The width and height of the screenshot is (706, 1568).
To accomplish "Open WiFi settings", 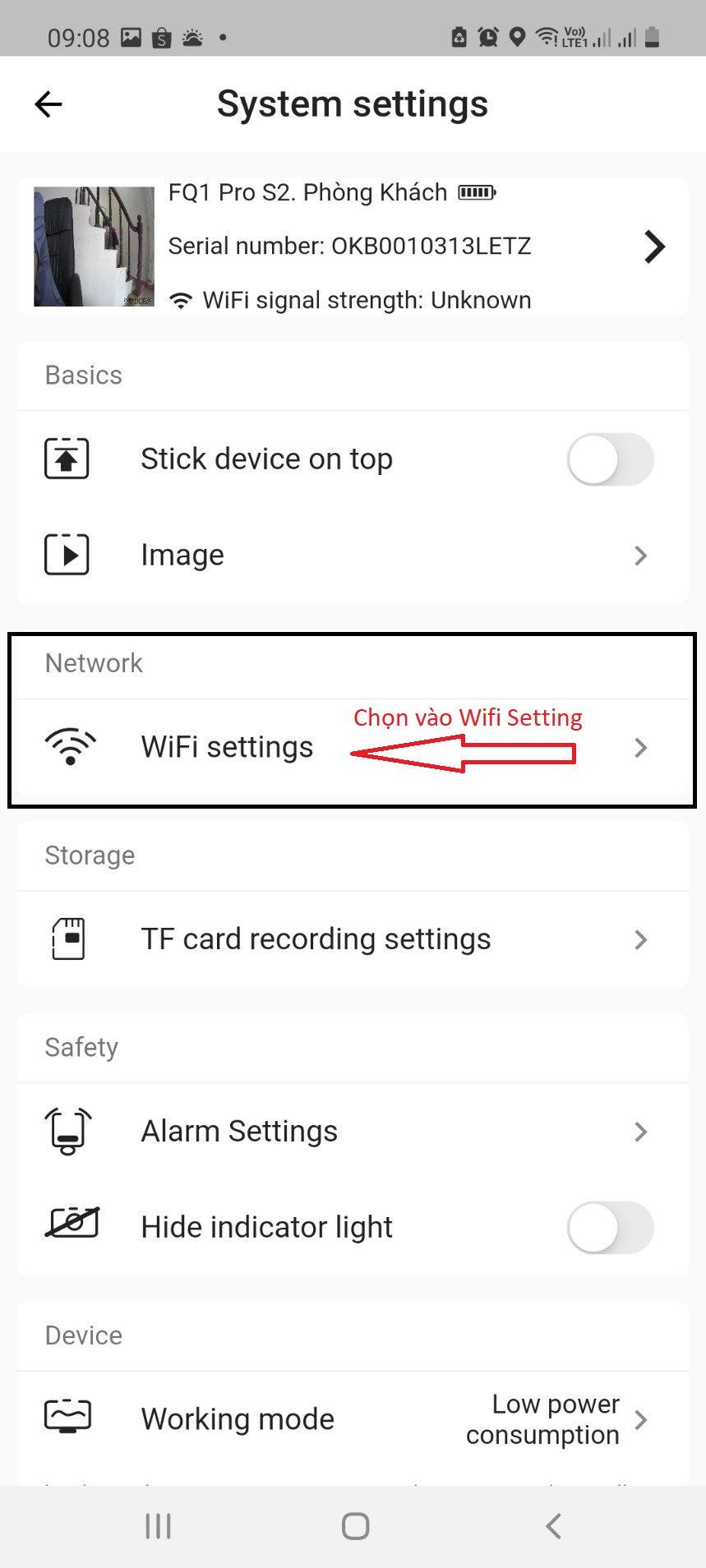I will [353, 748].
